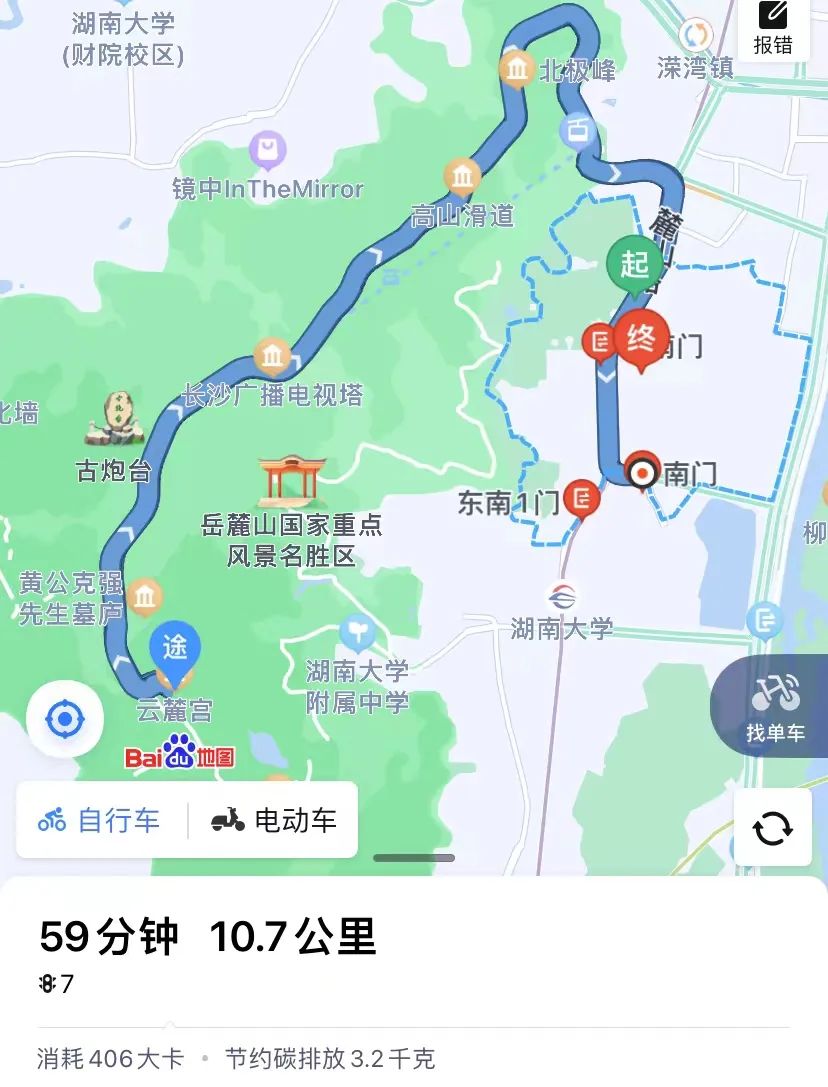The height and width of the screenshot is (1087, 828).
Task: Open the 北极峰 place marker
Action: 518,69
